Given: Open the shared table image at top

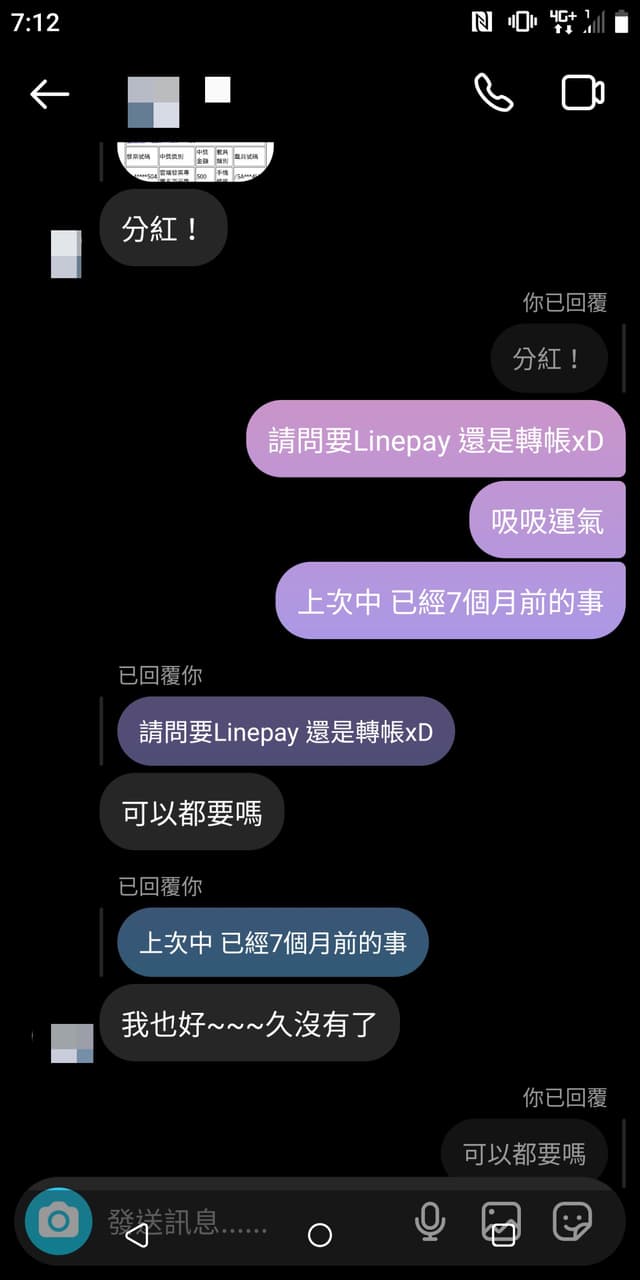Looking at the screenshot, I should (196, 162).
